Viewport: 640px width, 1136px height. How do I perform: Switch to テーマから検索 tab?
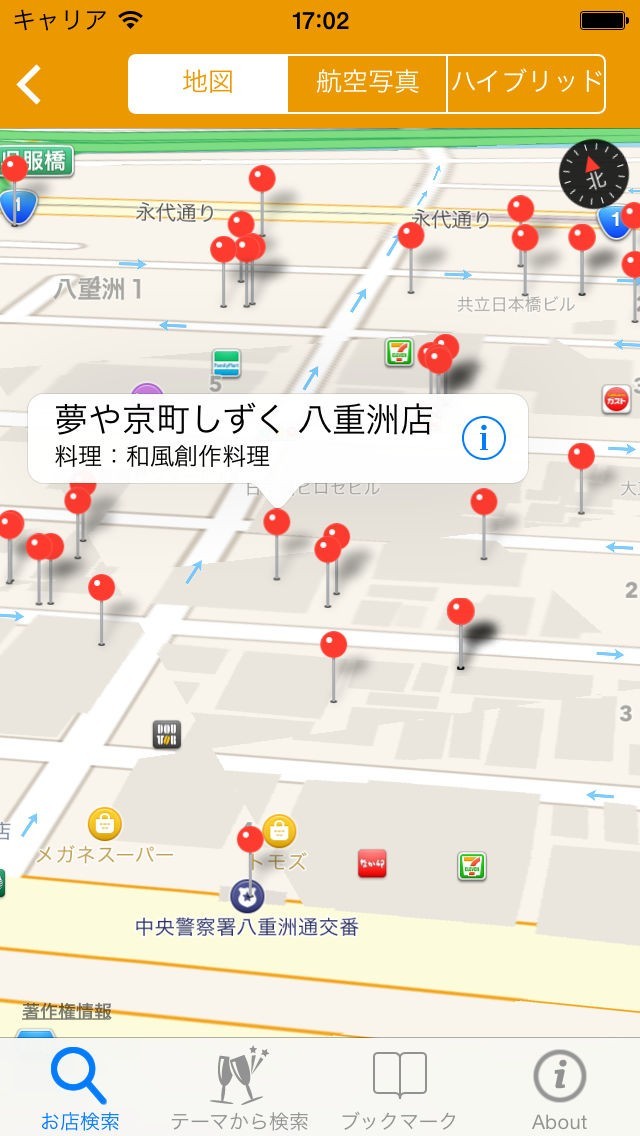(240, 1088)
